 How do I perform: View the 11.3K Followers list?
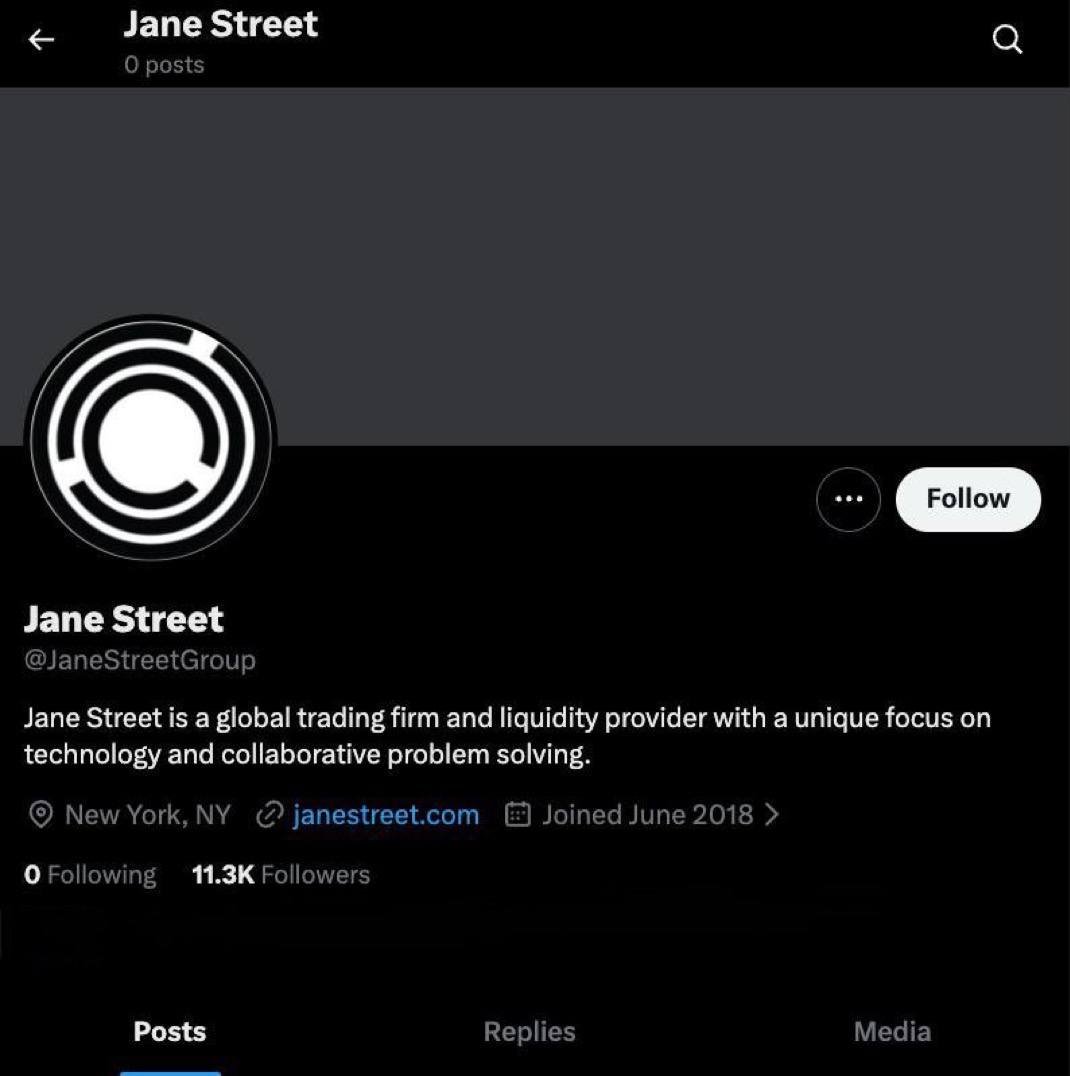pos(281,874)
